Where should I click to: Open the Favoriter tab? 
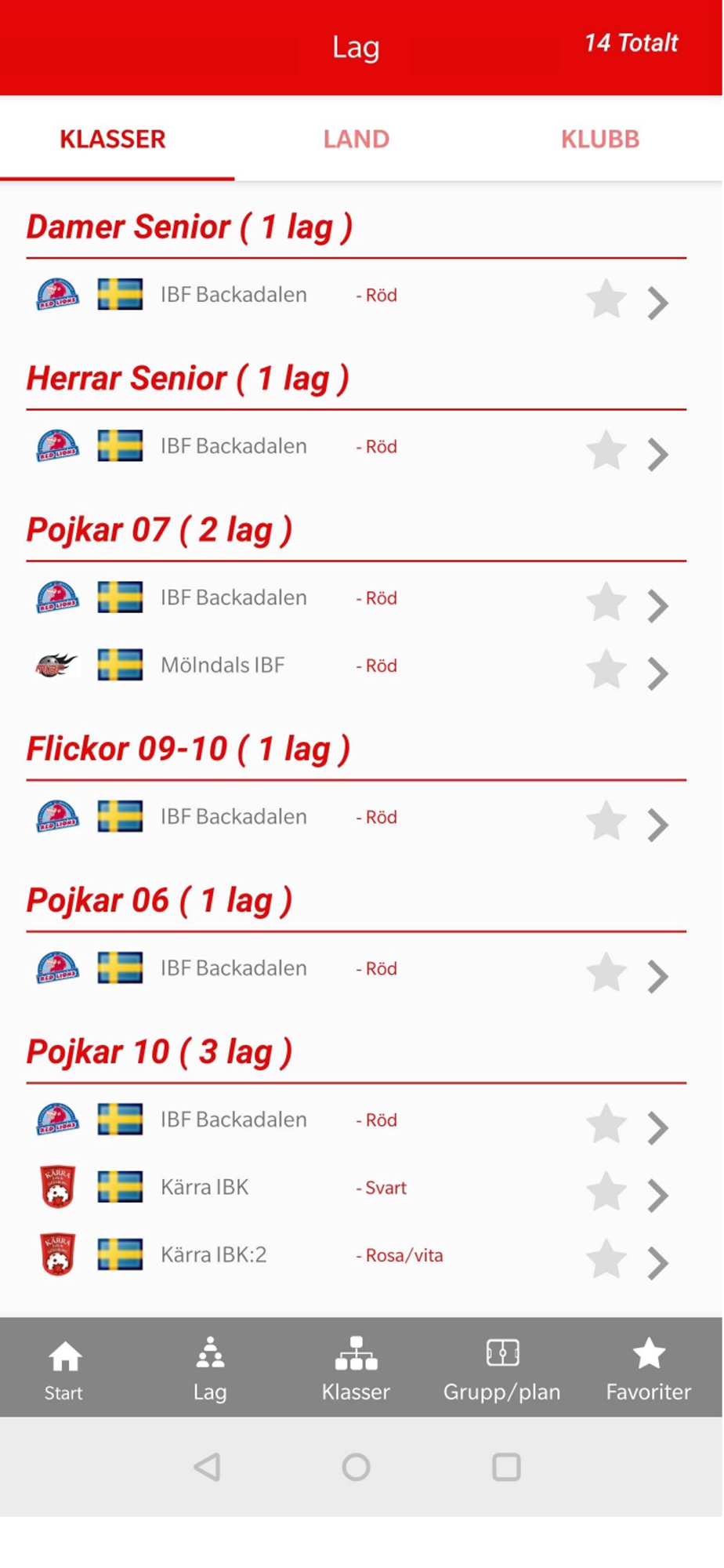pyautogui.click(x=649, y=1370)
